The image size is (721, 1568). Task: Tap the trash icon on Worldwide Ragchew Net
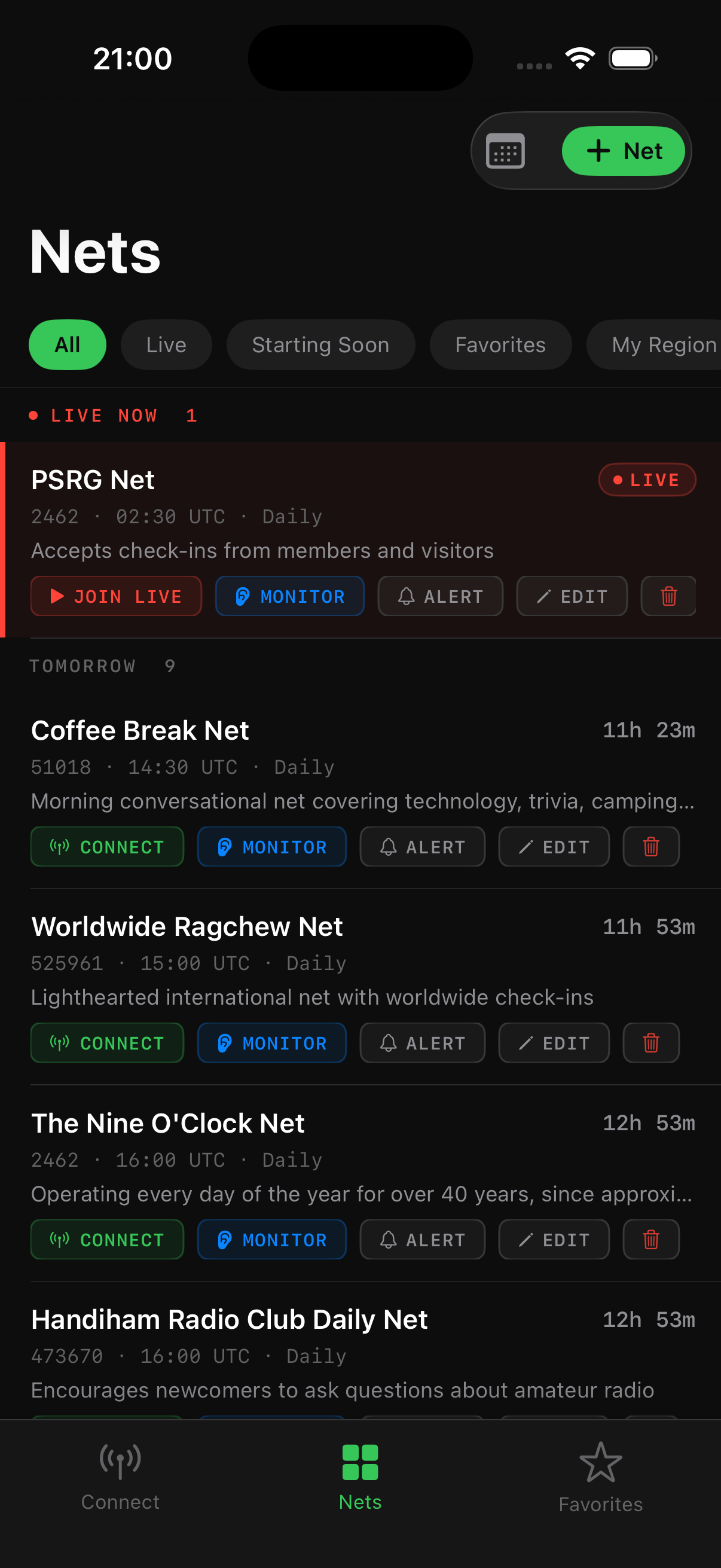(650, 1042)
